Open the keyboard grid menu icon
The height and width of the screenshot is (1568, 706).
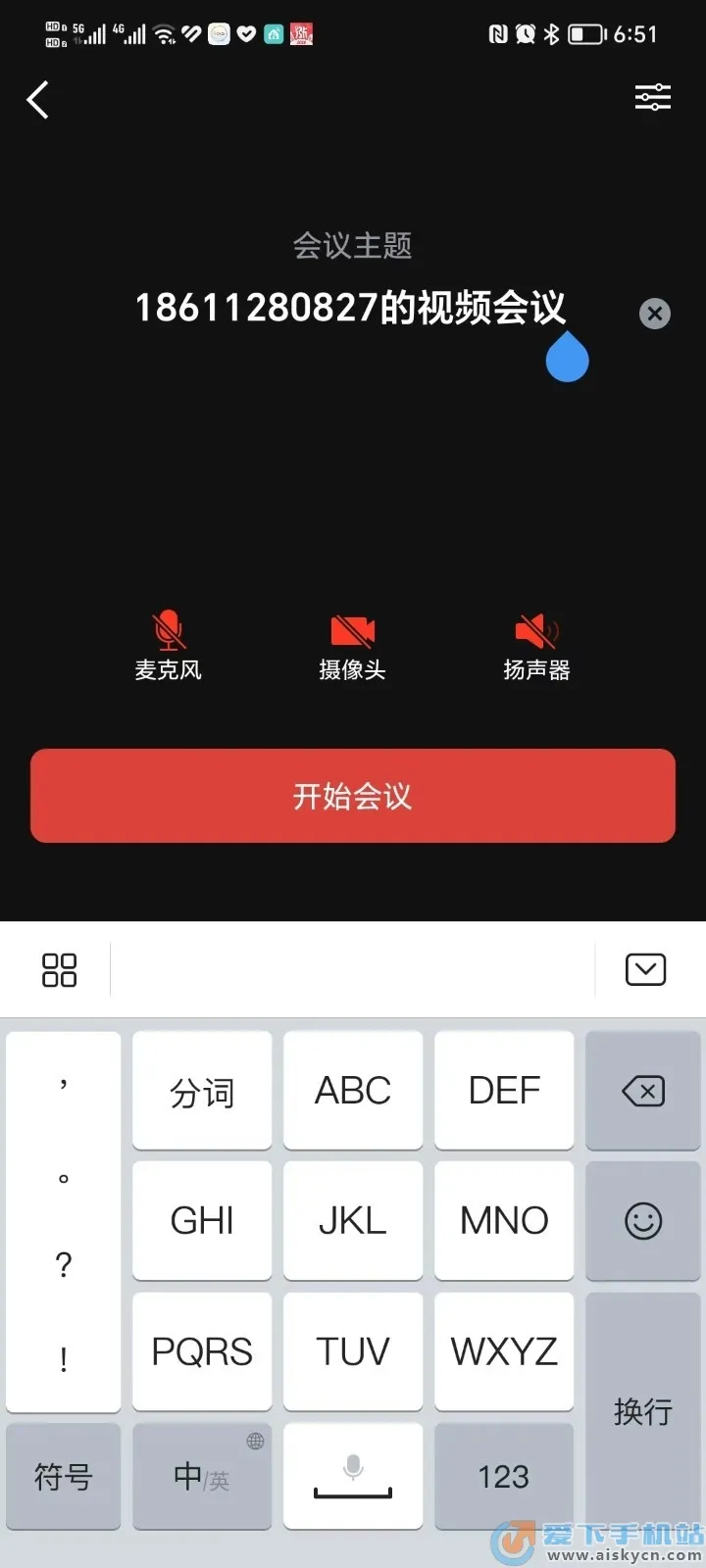click(59, 969)
